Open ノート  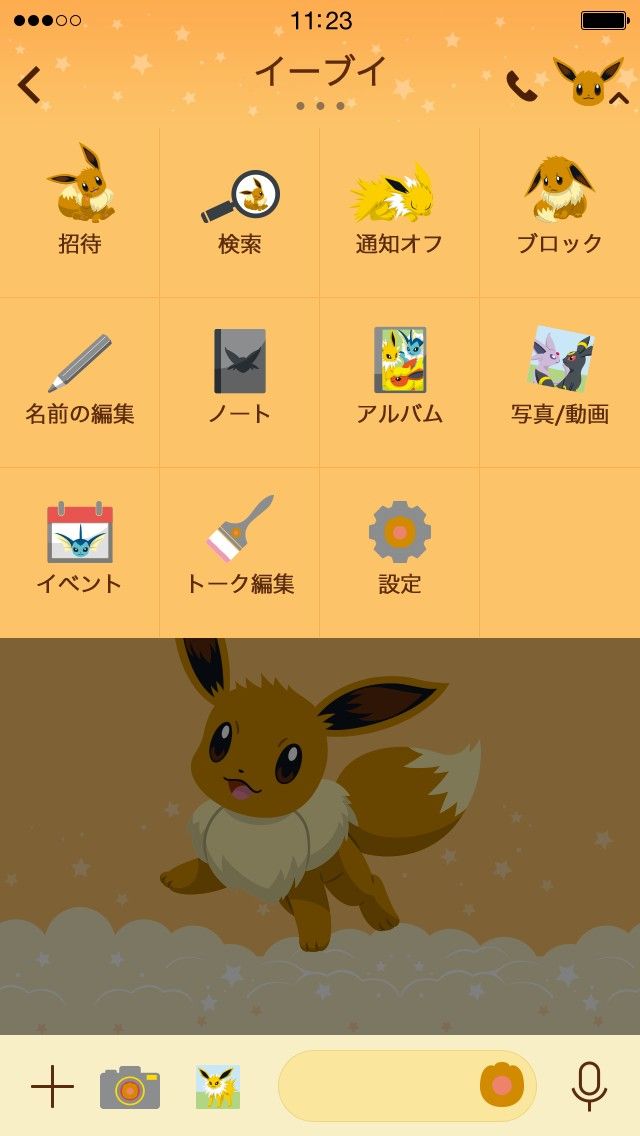pyautogui.click(x=240, y=374)
